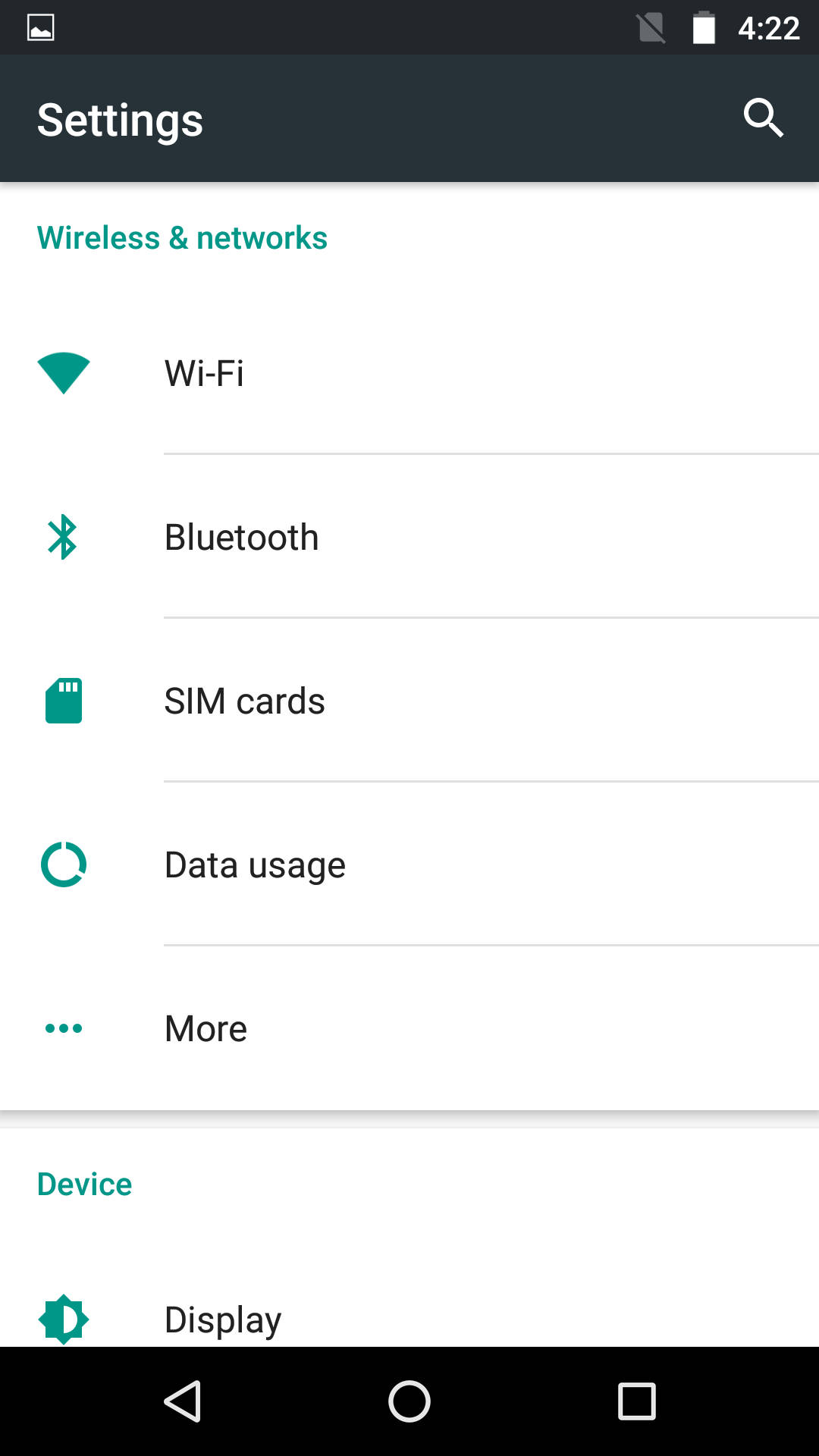Go to SIM cards settings
Image resolution: width=819 pixels, height=1456 pixels.
tap(409, 701)
